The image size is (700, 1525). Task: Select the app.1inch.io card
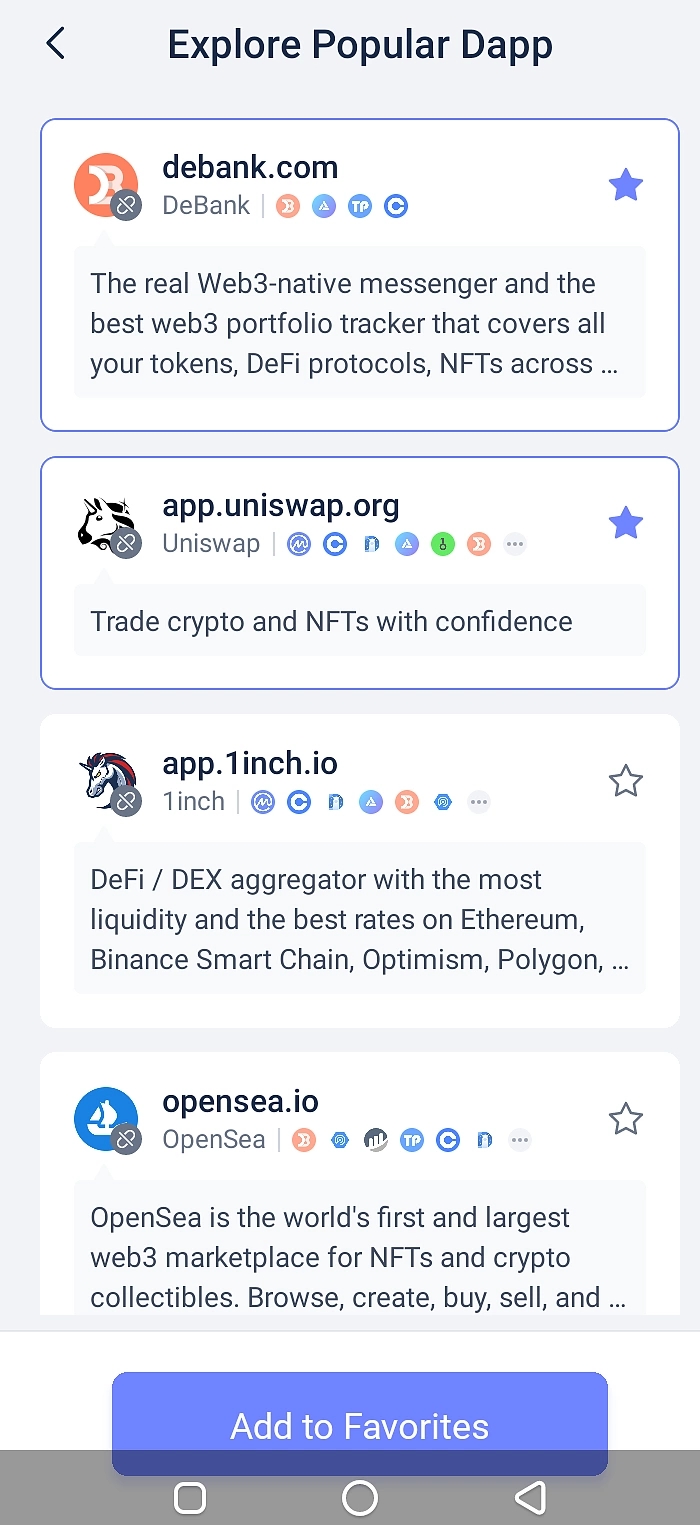point(360,915)
